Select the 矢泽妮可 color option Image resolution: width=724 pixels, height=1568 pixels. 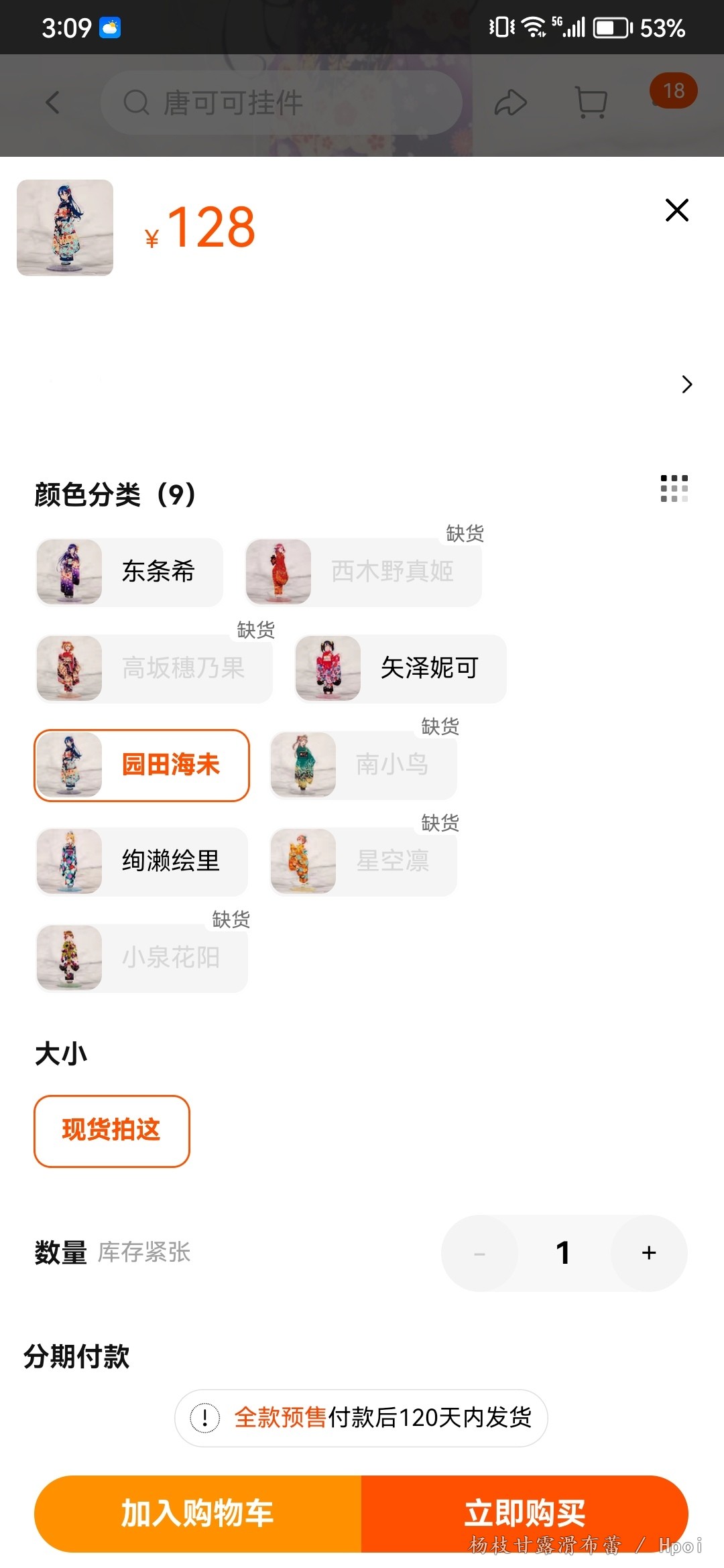pyautogui.click(x=400, y=669)
